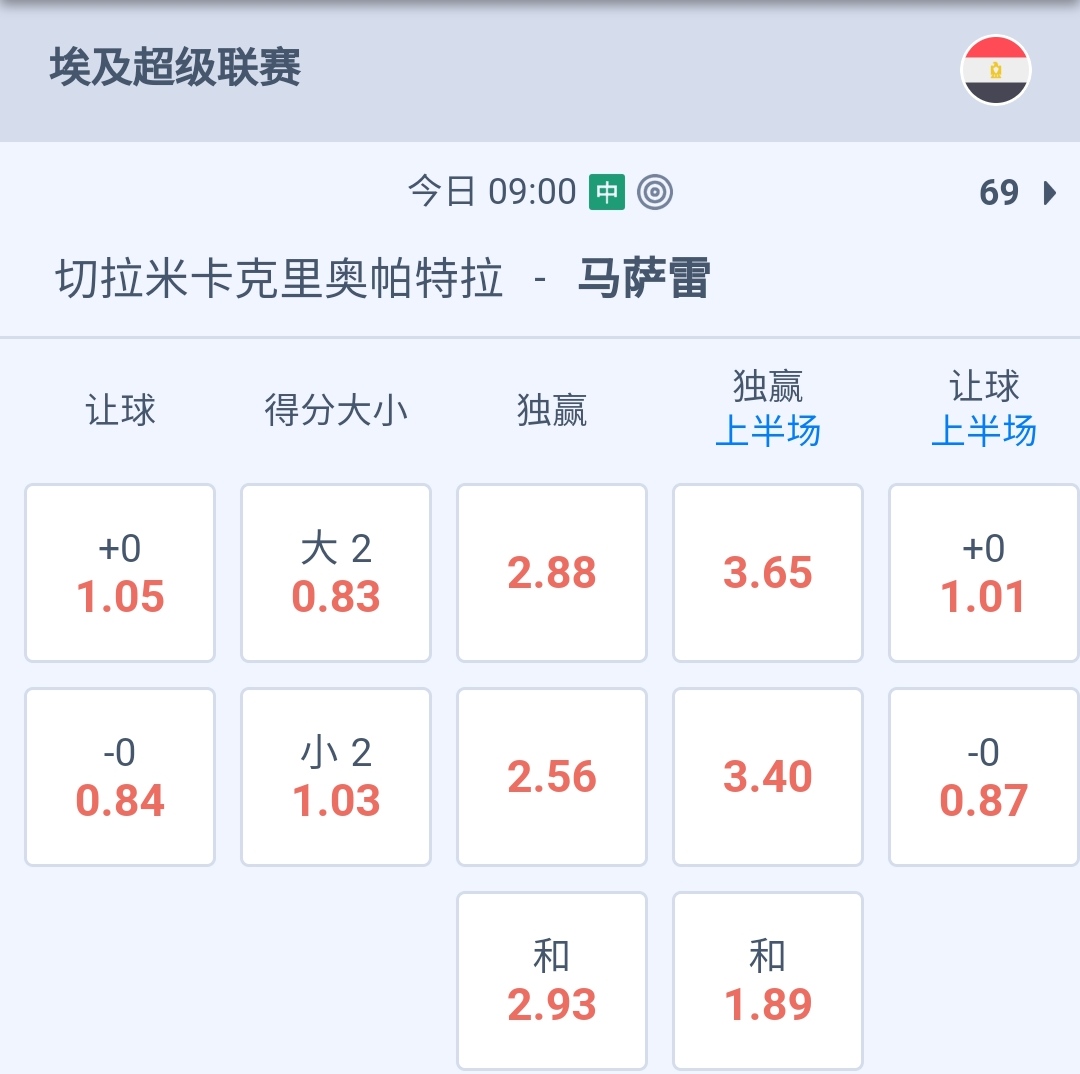
Task: Bet on 大 2 at 0.83
Action: pyautogui.click(x=336, y=573)
